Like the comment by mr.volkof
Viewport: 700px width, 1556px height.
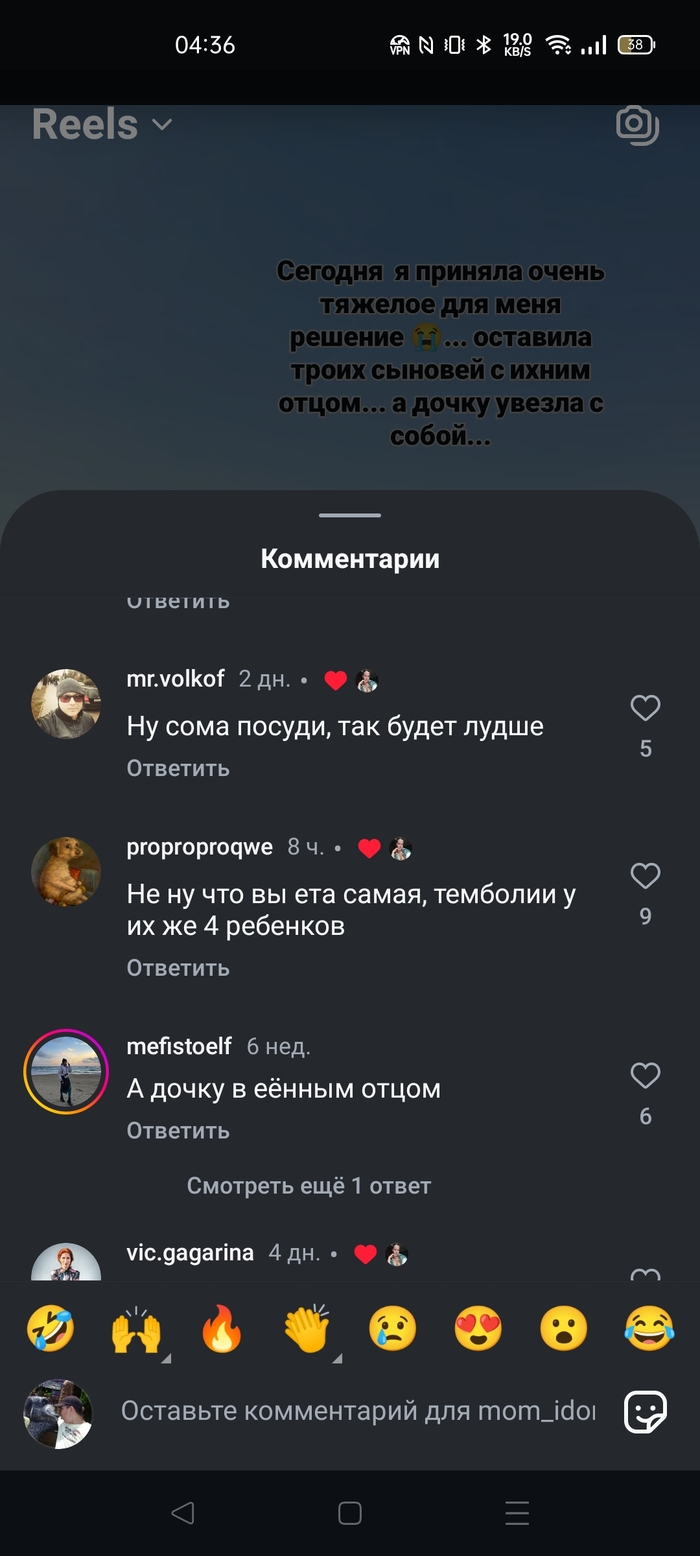645,709
